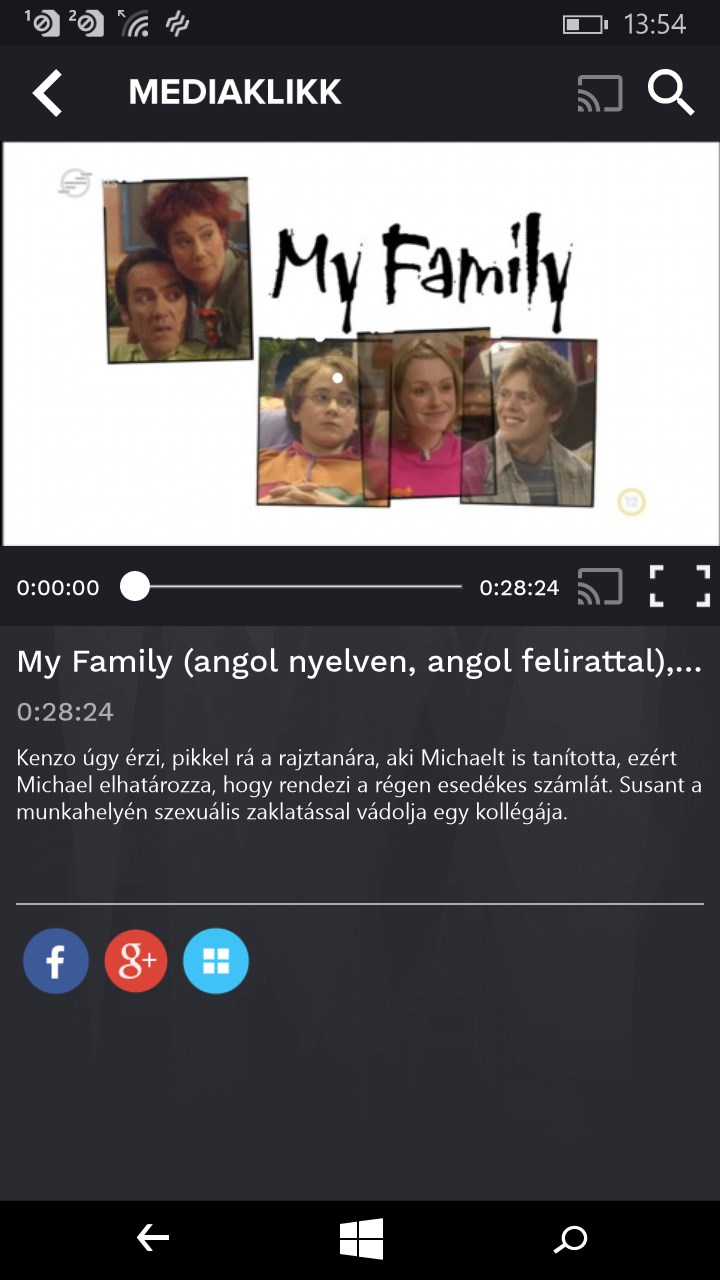Open search in the Mediaklikk header
Viewport: 720px width, 1280px height.
[670, 93]
